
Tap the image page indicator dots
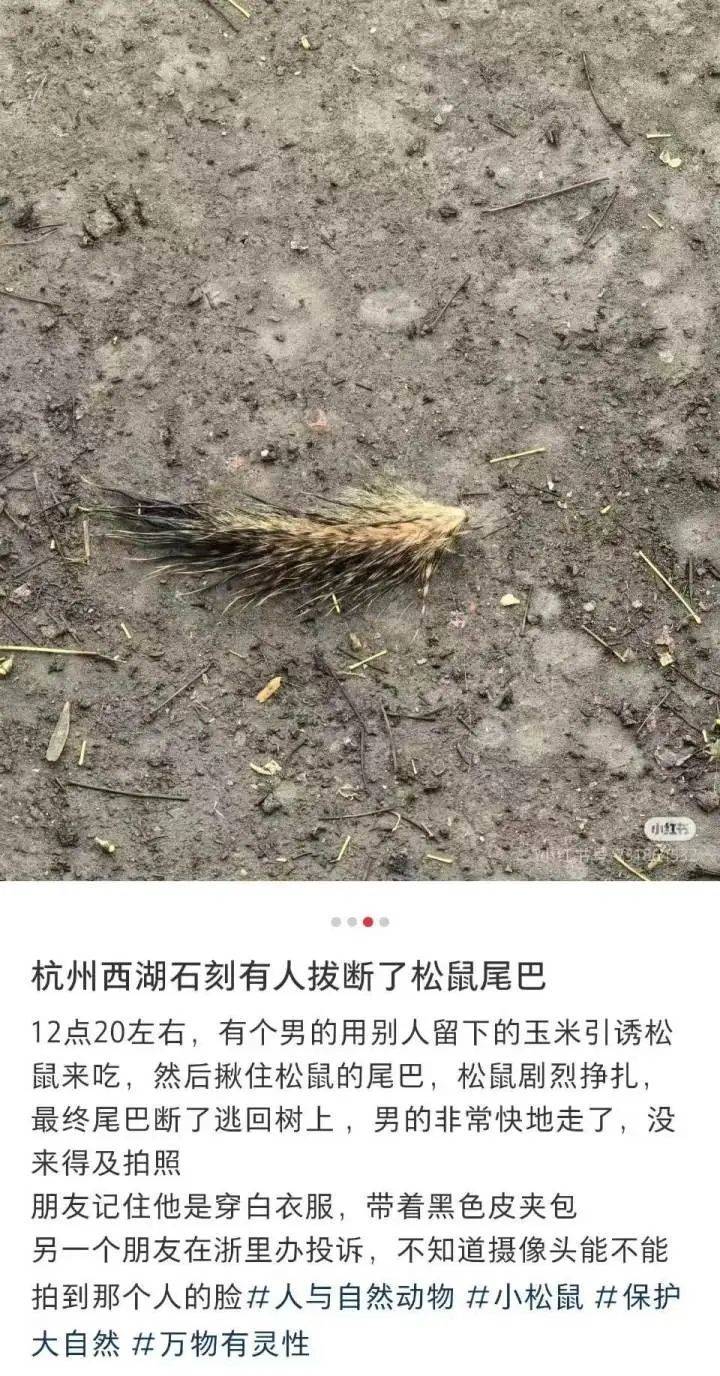pyautogui.click(x=360, y=922)
